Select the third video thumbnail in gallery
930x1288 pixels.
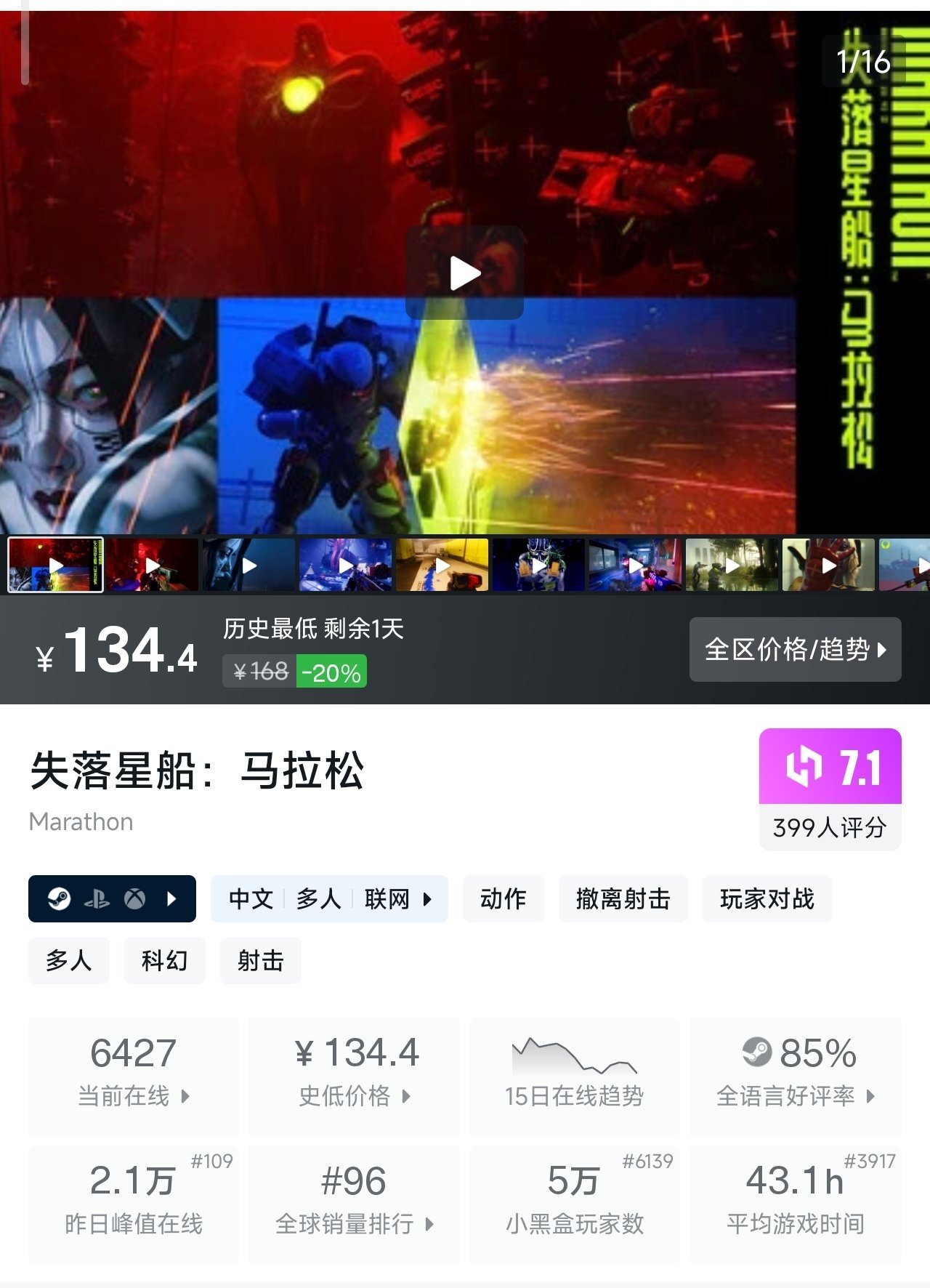pos(249,565)
